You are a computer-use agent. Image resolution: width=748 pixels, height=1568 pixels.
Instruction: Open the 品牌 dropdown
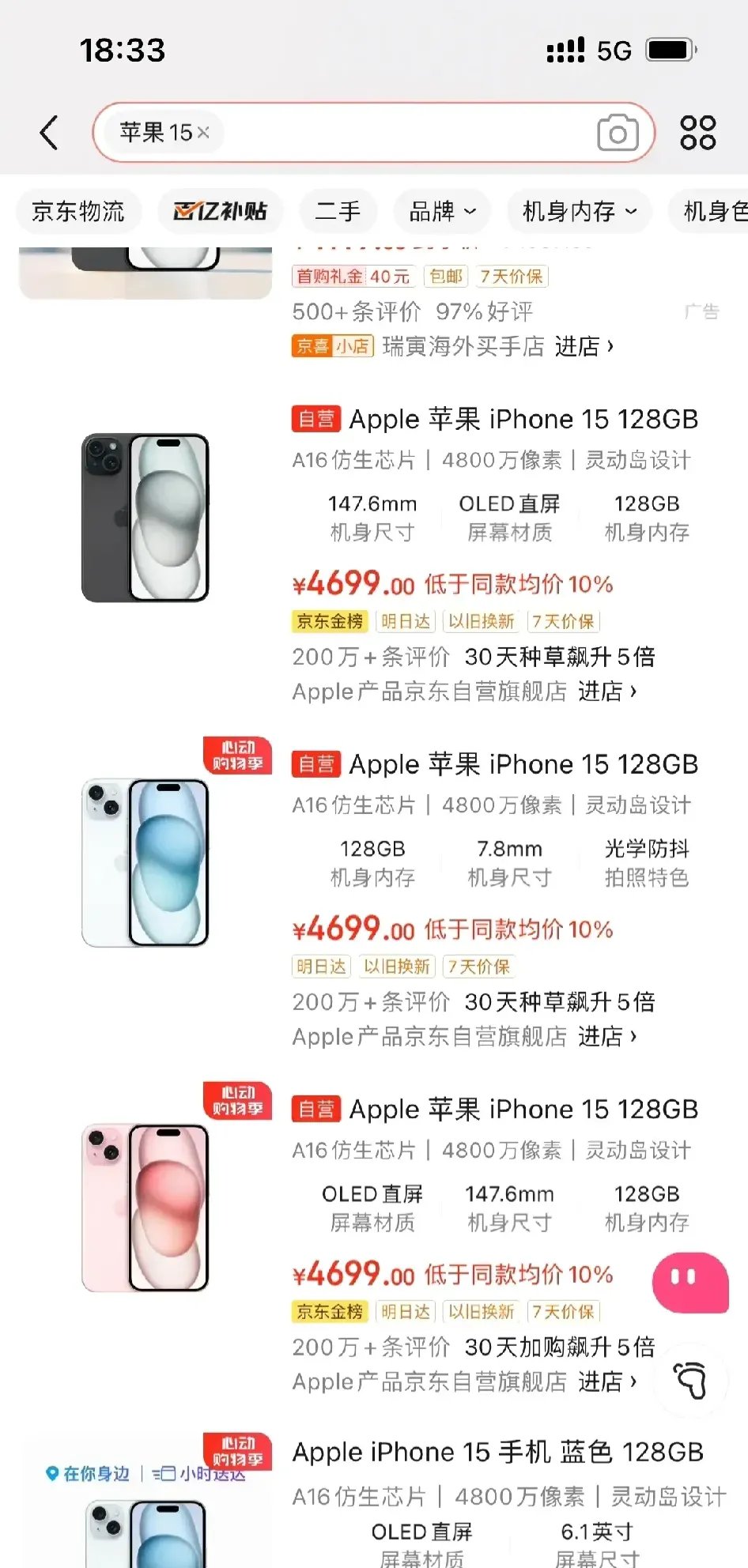tap(441, 211)
